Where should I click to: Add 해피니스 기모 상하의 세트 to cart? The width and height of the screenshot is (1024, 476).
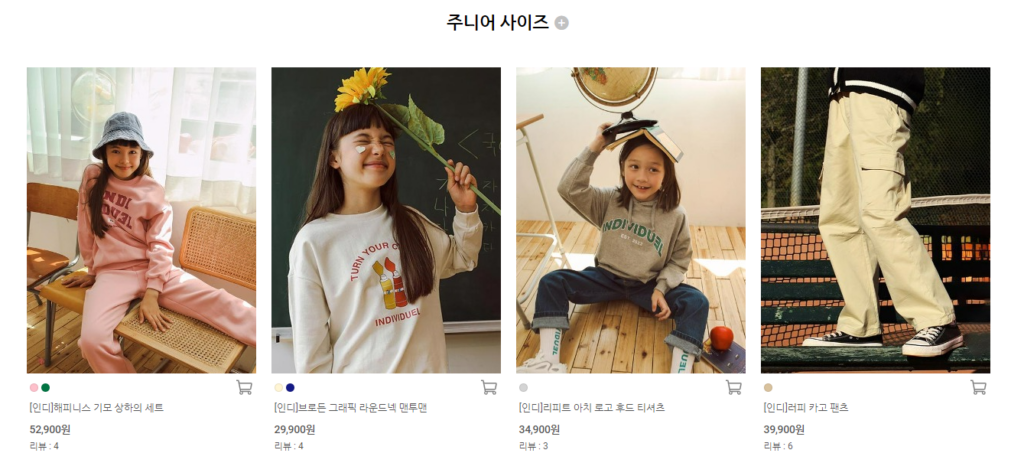point(244,387)
